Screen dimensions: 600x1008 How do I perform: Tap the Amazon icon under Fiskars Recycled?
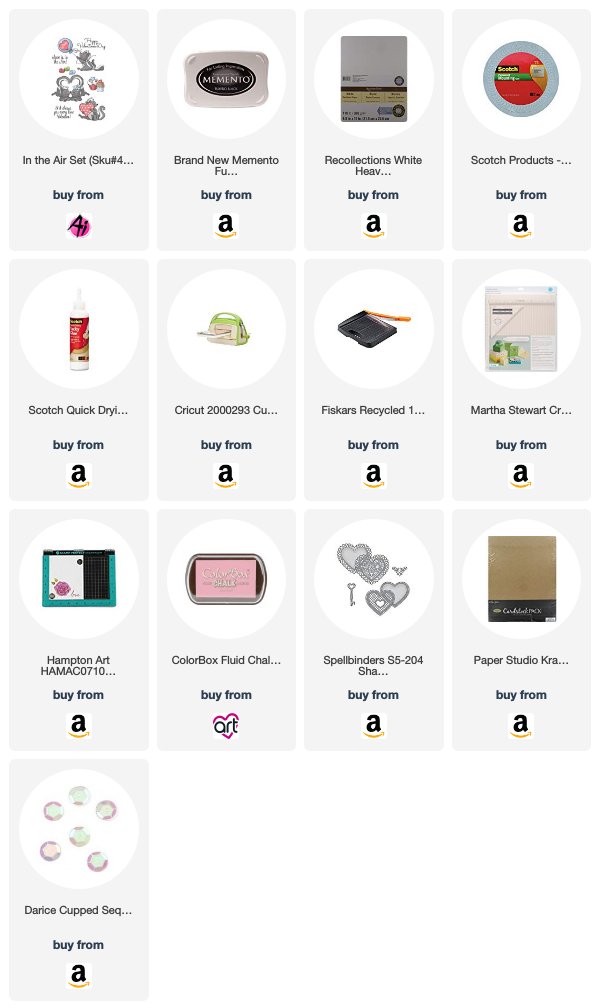[x=374, y=476]
